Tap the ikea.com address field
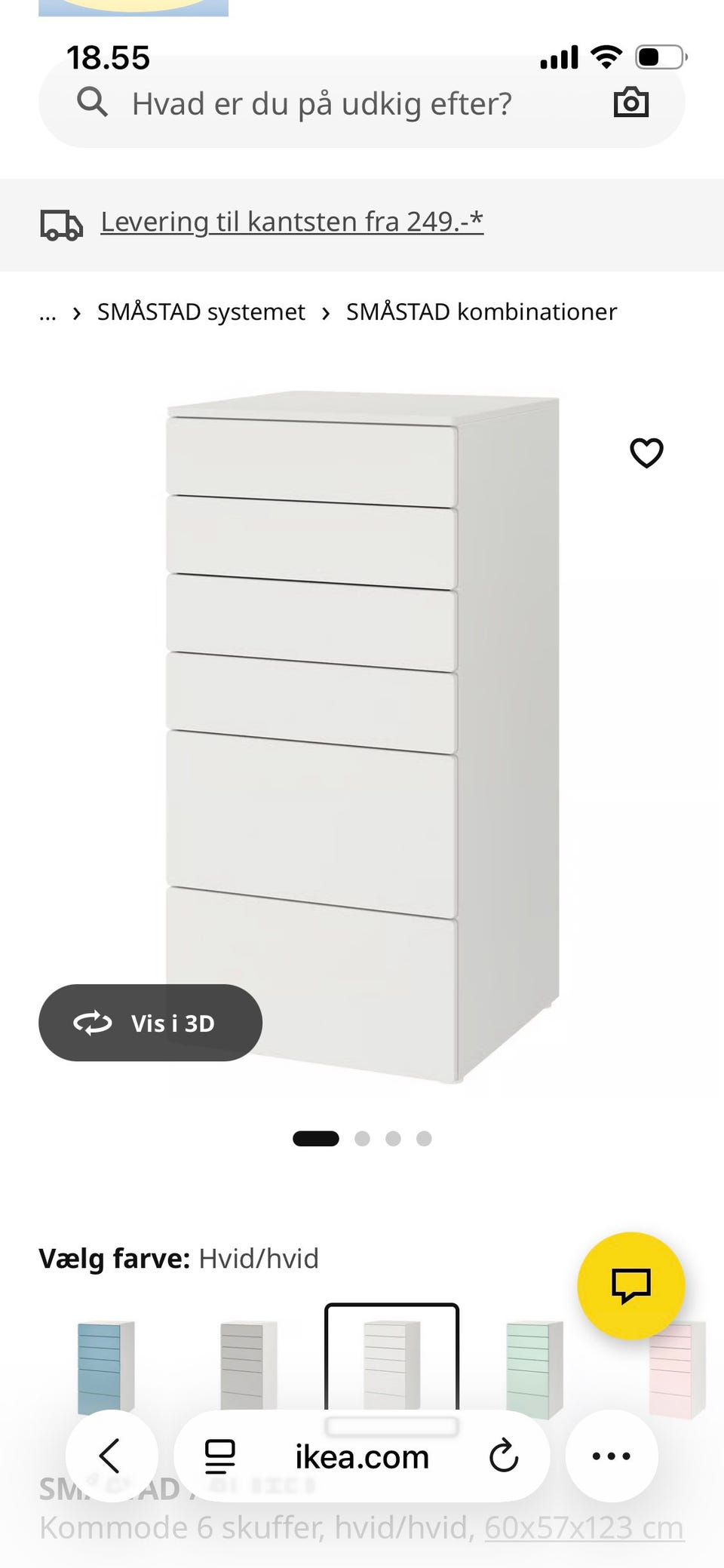 (362, 1456)
